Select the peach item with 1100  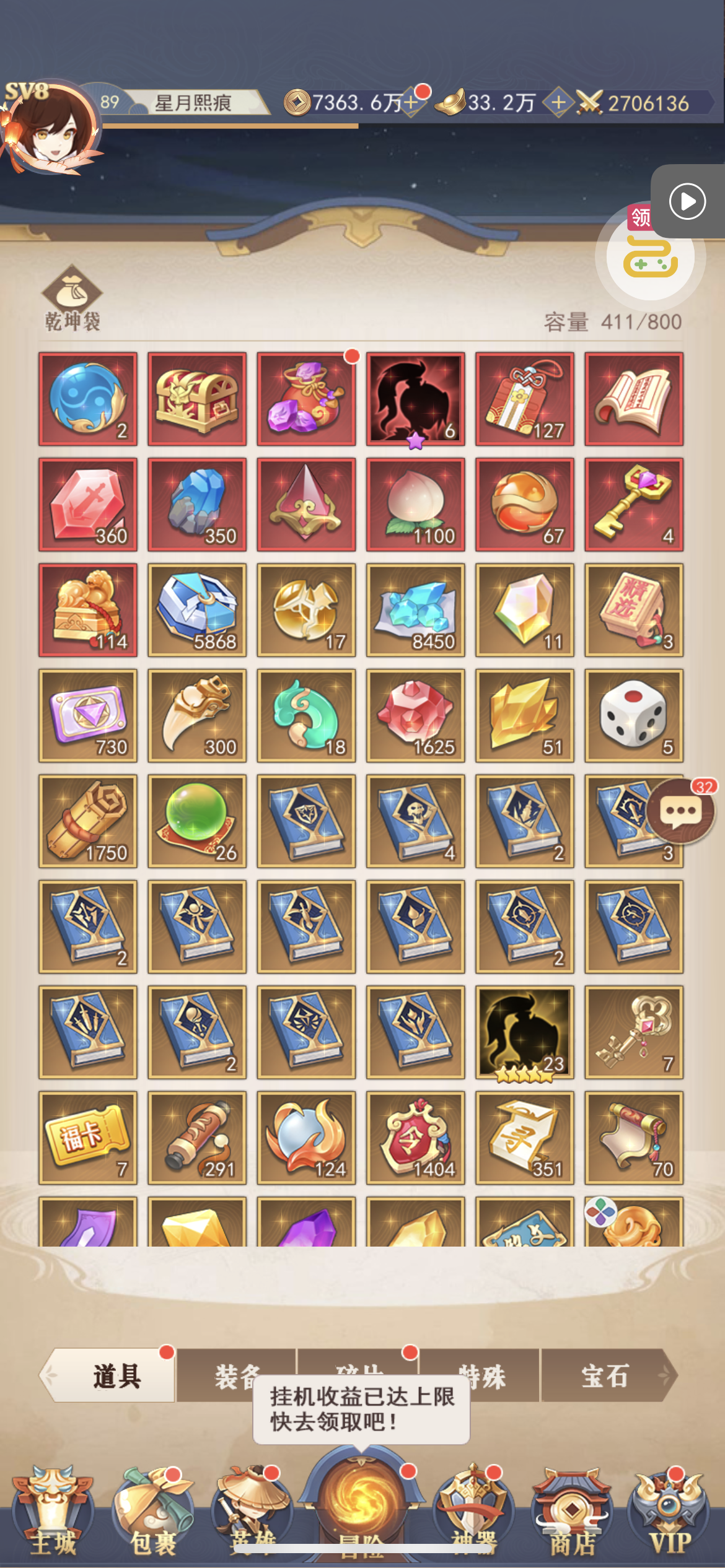point(415,504)
